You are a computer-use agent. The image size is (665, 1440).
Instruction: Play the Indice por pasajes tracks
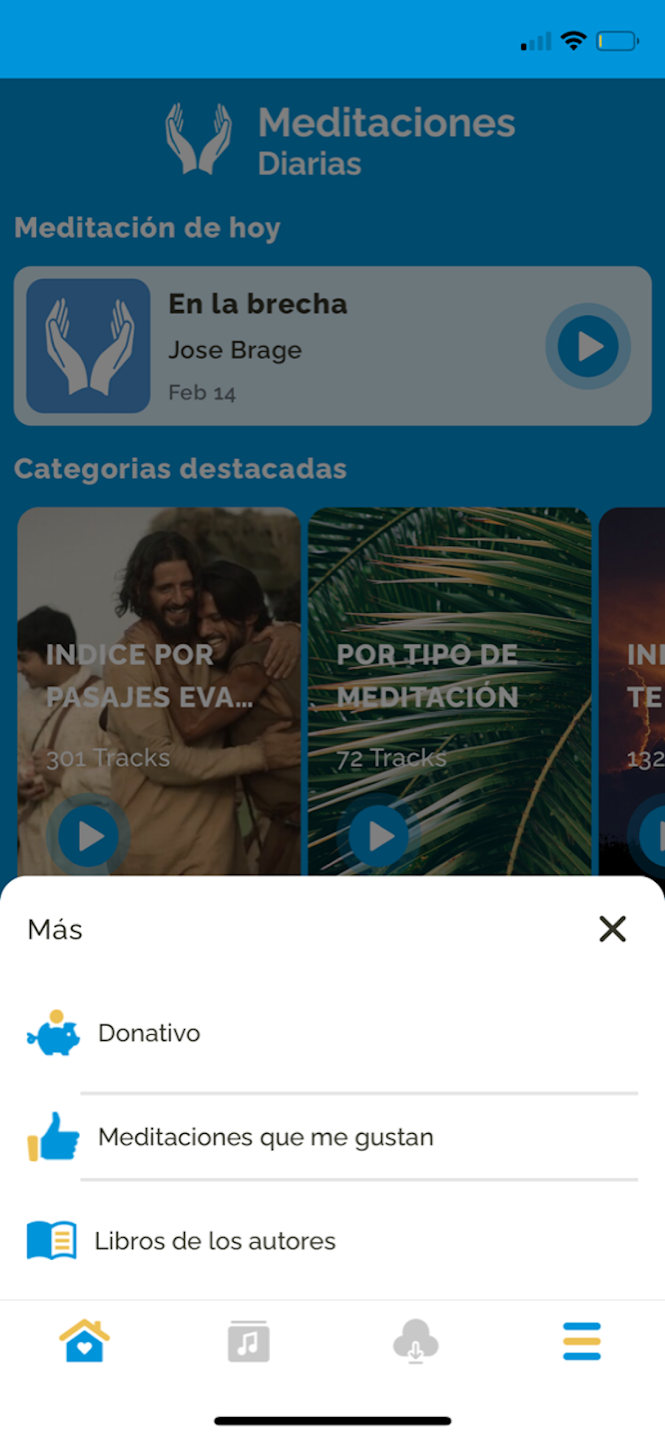90,836
